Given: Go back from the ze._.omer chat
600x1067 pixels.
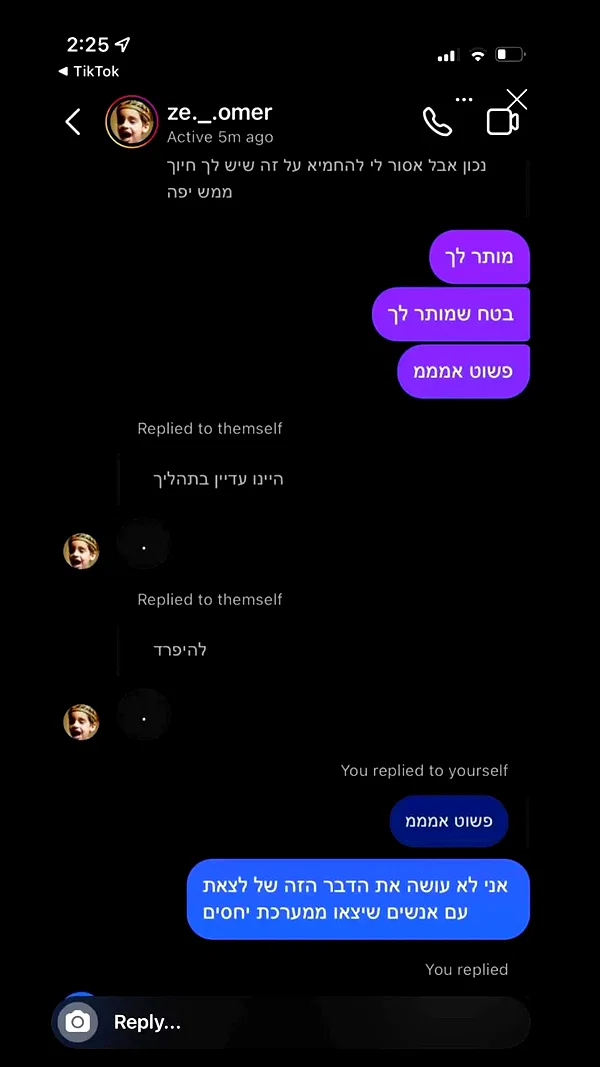Looking at the screenshot, I should 73,122.
